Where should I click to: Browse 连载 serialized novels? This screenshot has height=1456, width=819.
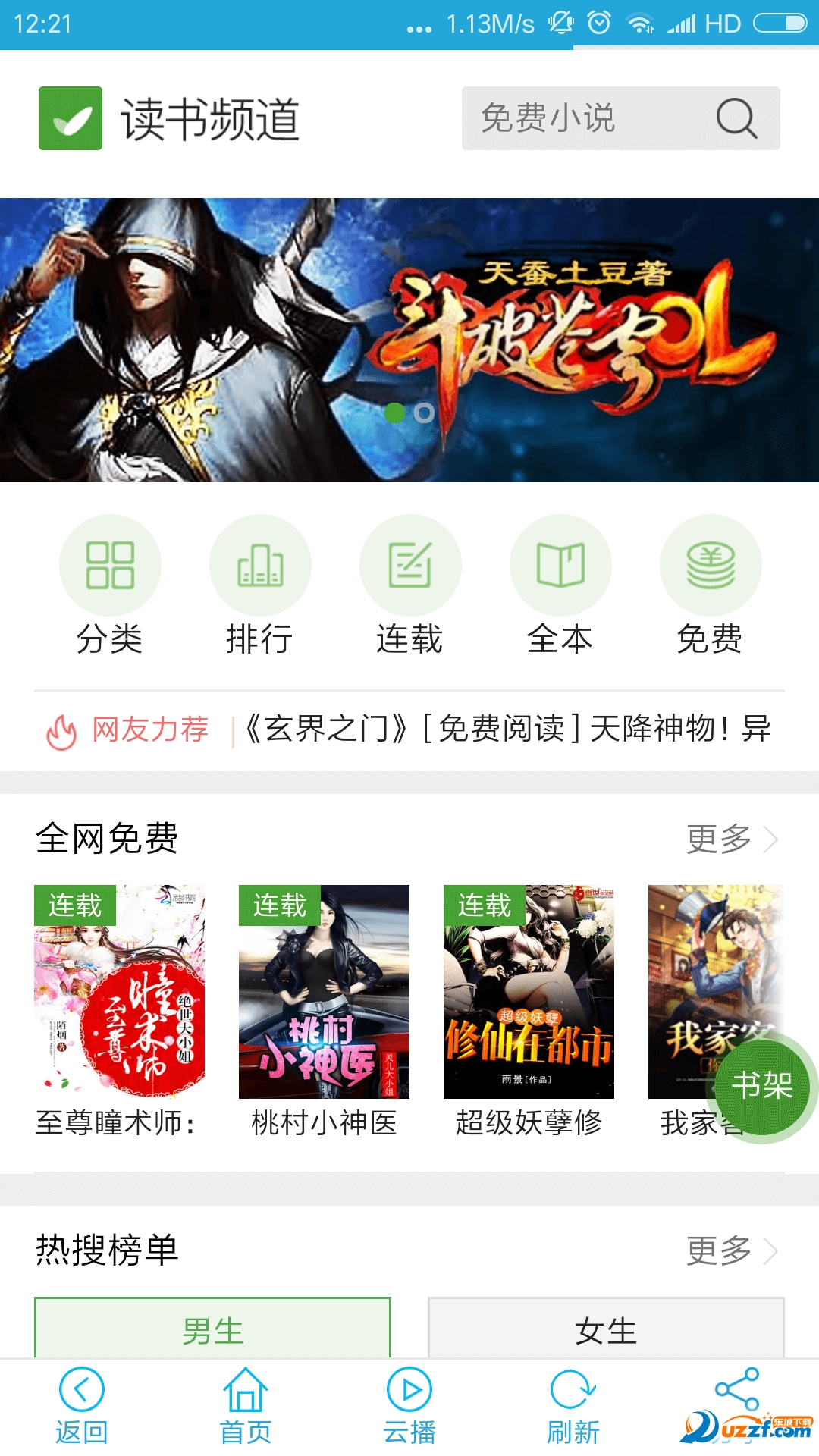coord(410,585)
